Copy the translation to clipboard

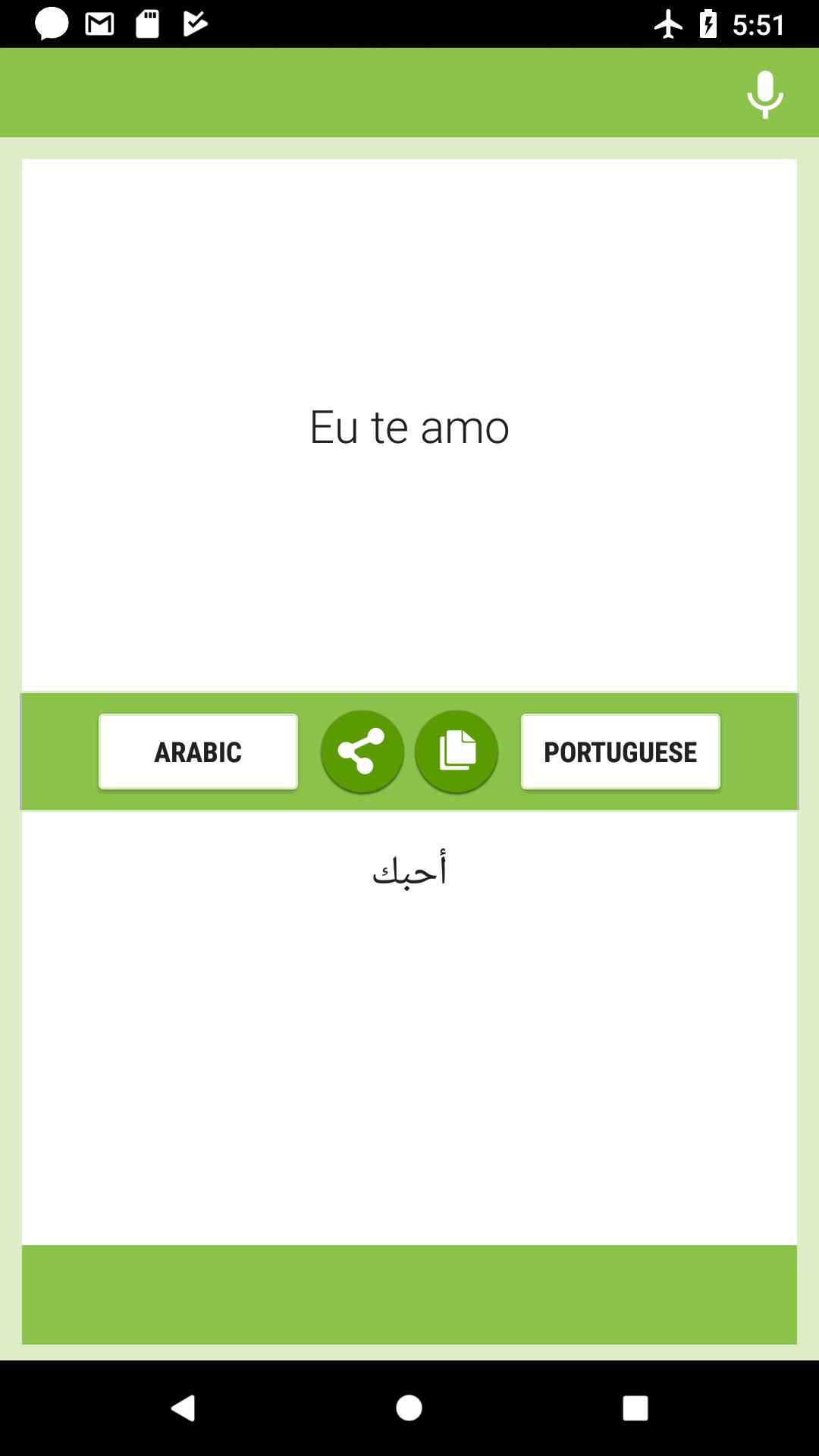[x=457, y=752]
